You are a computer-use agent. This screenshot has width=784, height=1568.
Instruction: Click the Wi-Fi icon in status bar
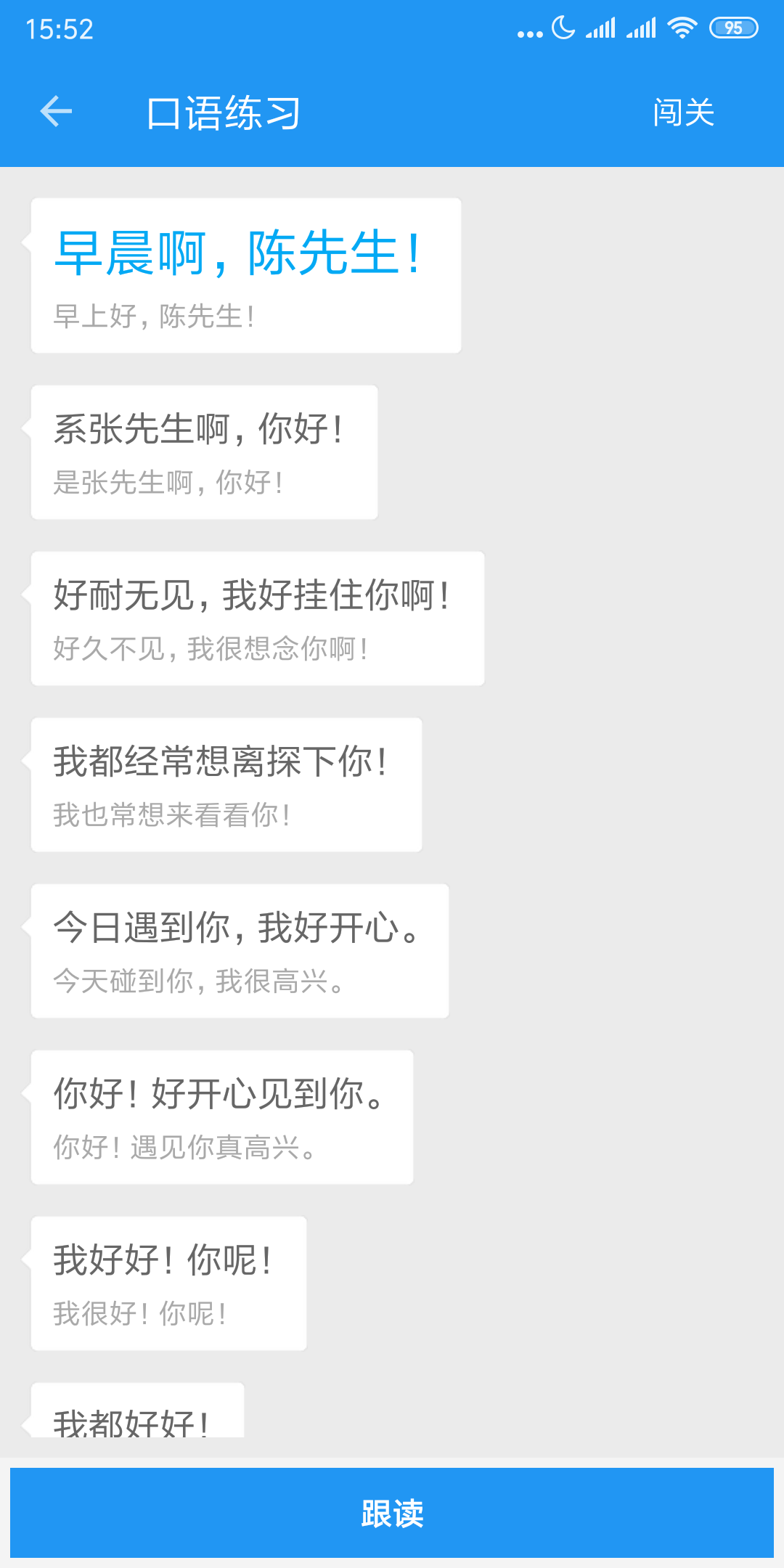[681, 28]
